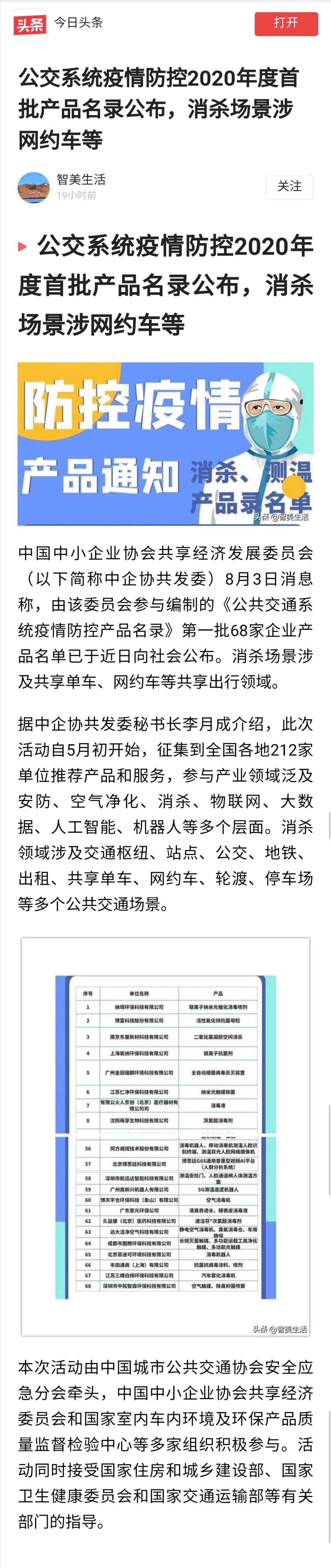Open the 今日头条 logo in the header

pyautogui.click(x=30, y=24)
